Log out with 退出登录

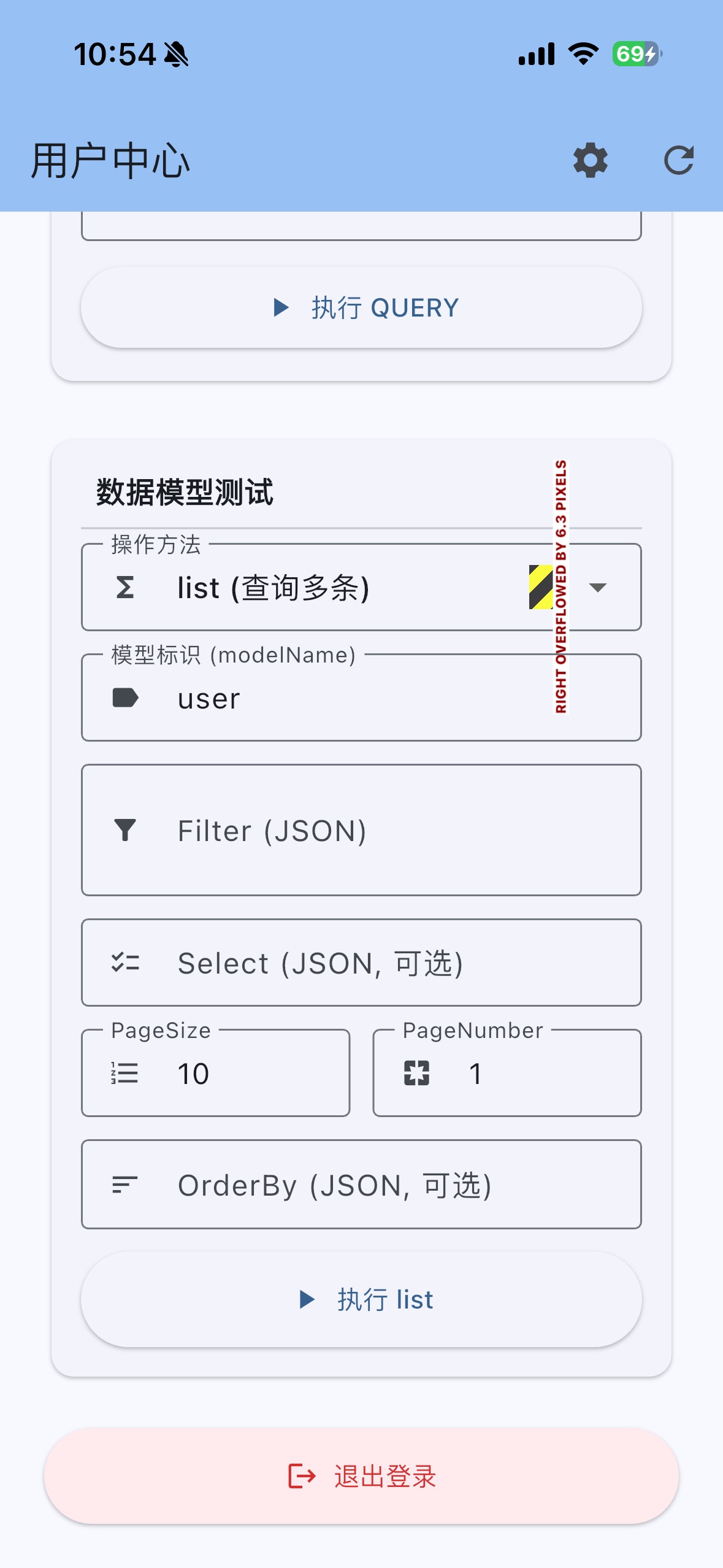coord(361,1476)
